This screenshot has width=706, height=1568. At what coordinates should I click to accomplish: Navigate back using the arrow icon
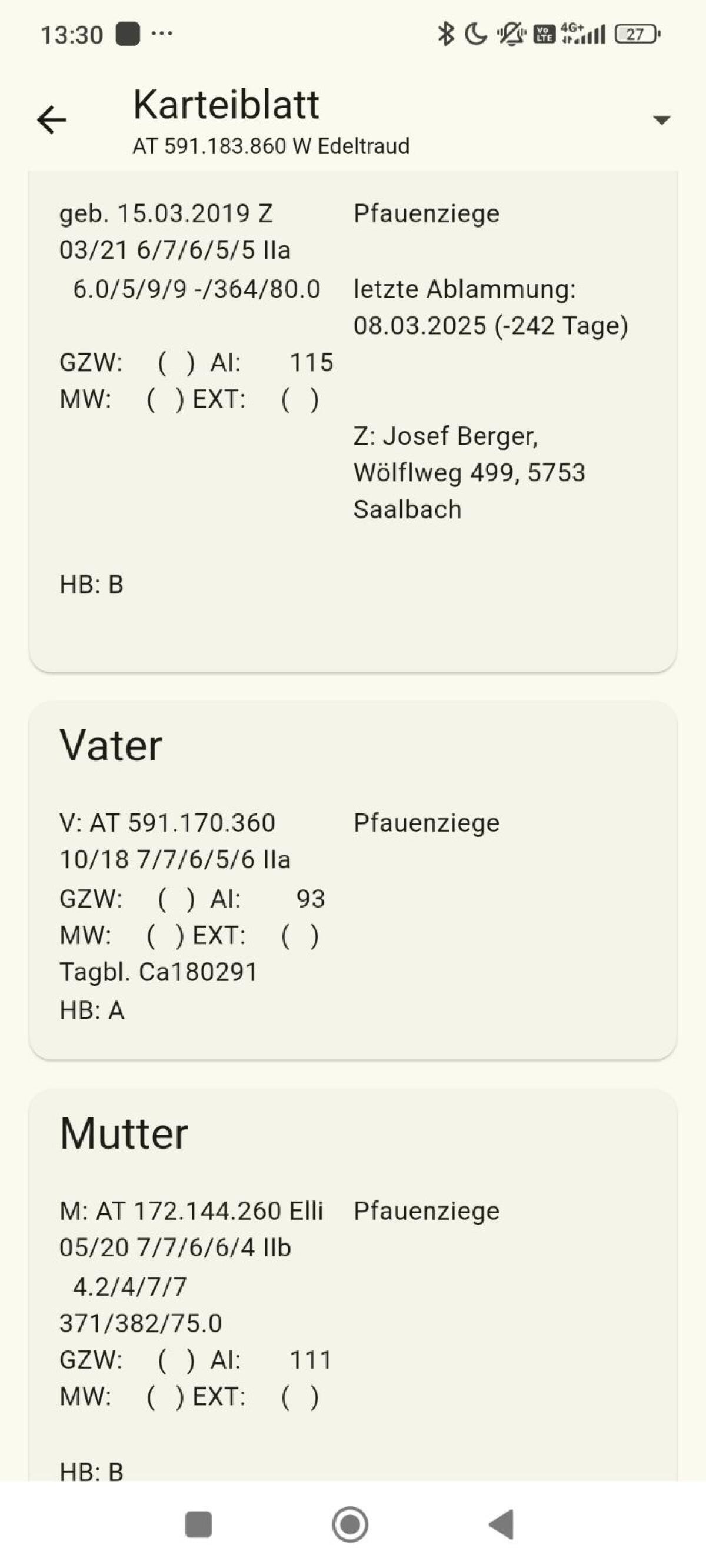pyautogui.click(x=52, y=119)
